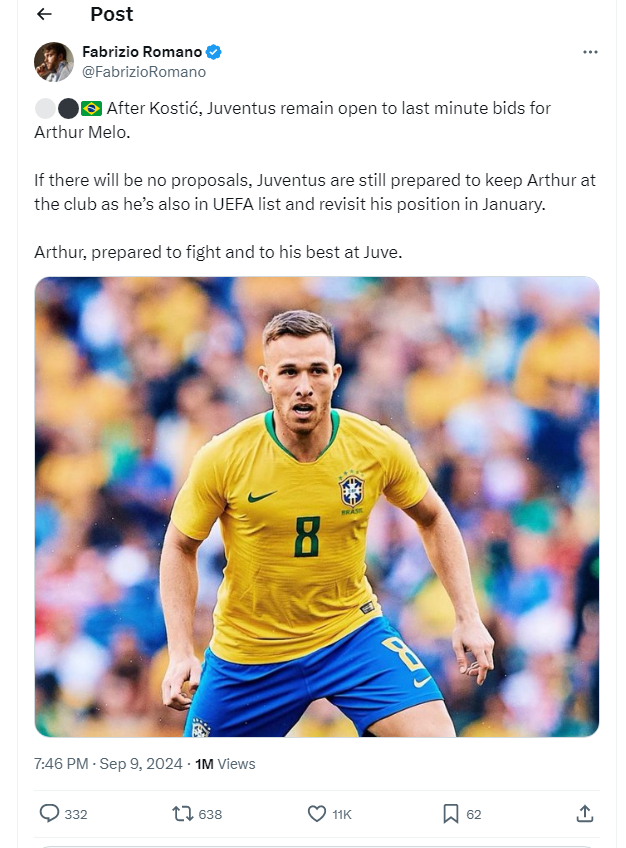Open the post's three-dot overflow menu
The height and width of the screenshot is (848, 626).
coord(589,52)
